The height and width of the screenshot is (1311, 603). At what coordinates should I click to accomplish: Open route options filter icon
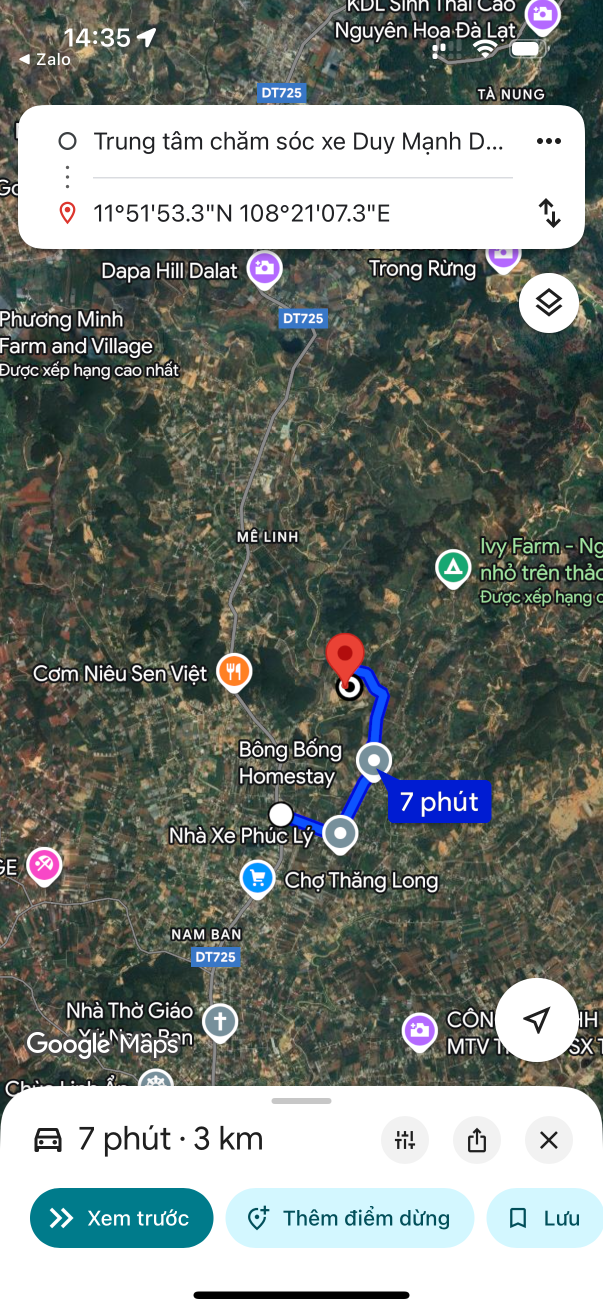point(405,1139)
